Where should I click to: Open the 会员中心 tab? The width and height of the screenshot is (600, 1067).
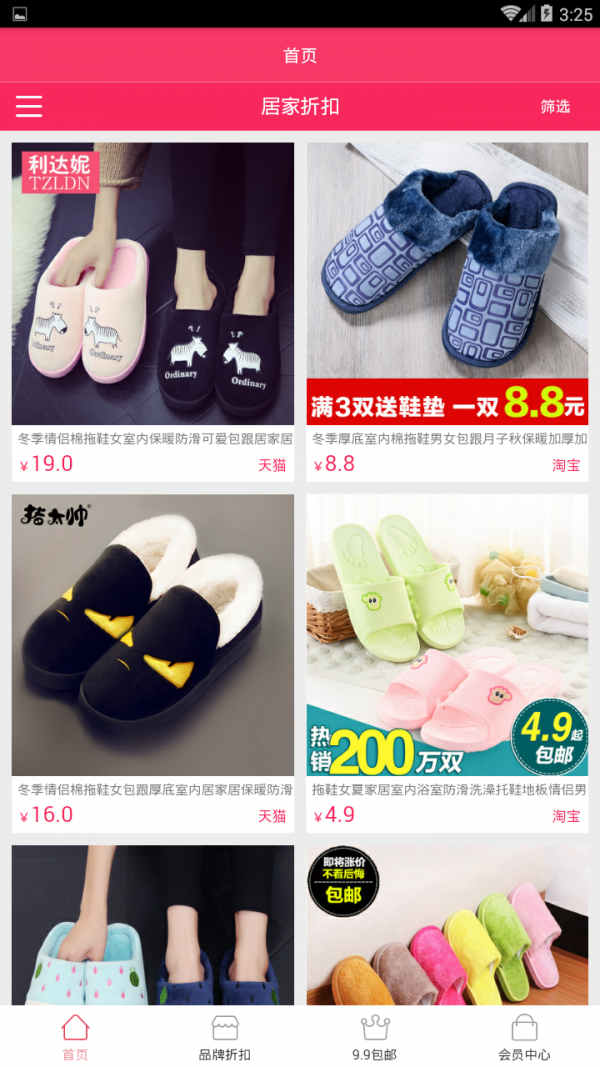pos(524,1037)
